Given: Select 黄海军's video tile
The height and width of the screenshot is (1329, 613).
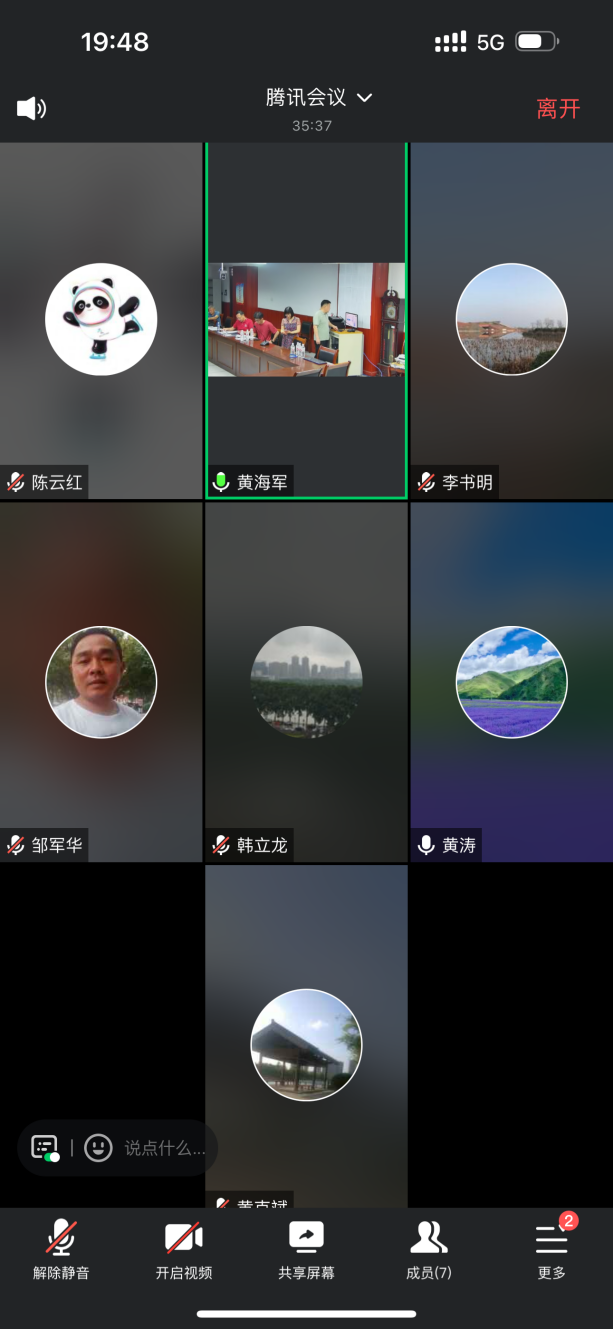Looking at the screenshot, I should pos(306,320).
